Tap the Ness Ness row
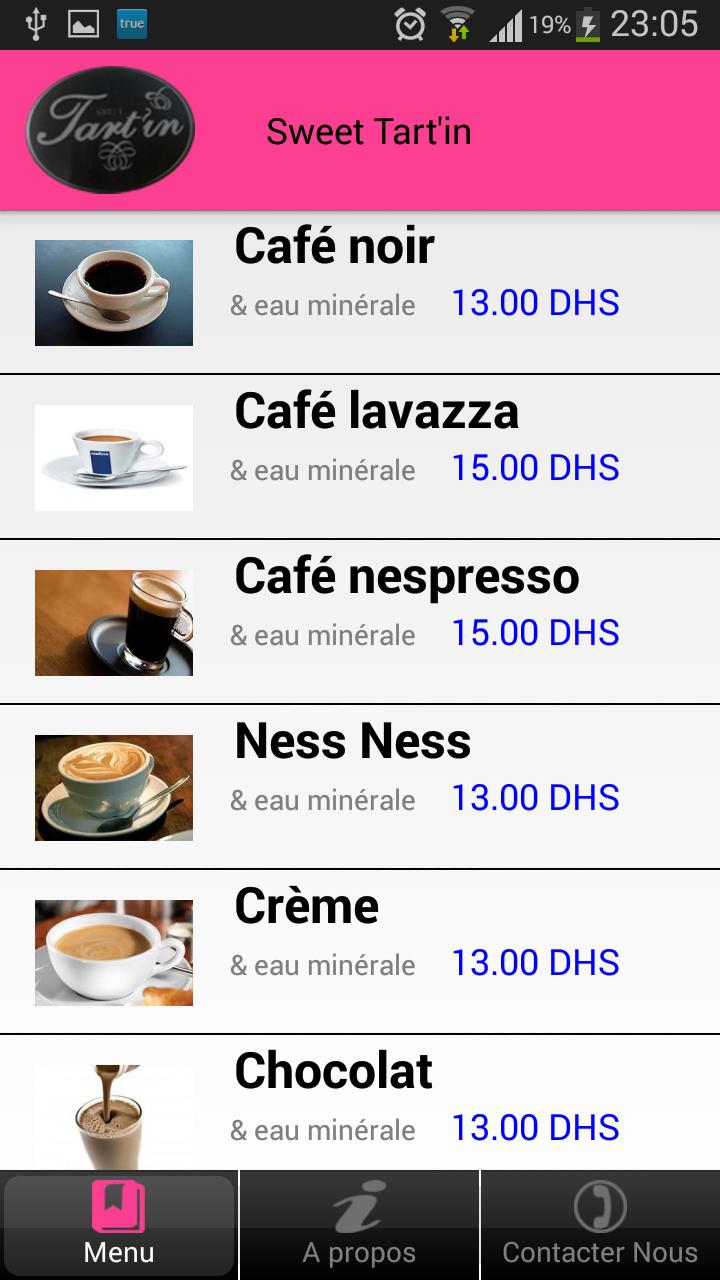 (360, 787)
